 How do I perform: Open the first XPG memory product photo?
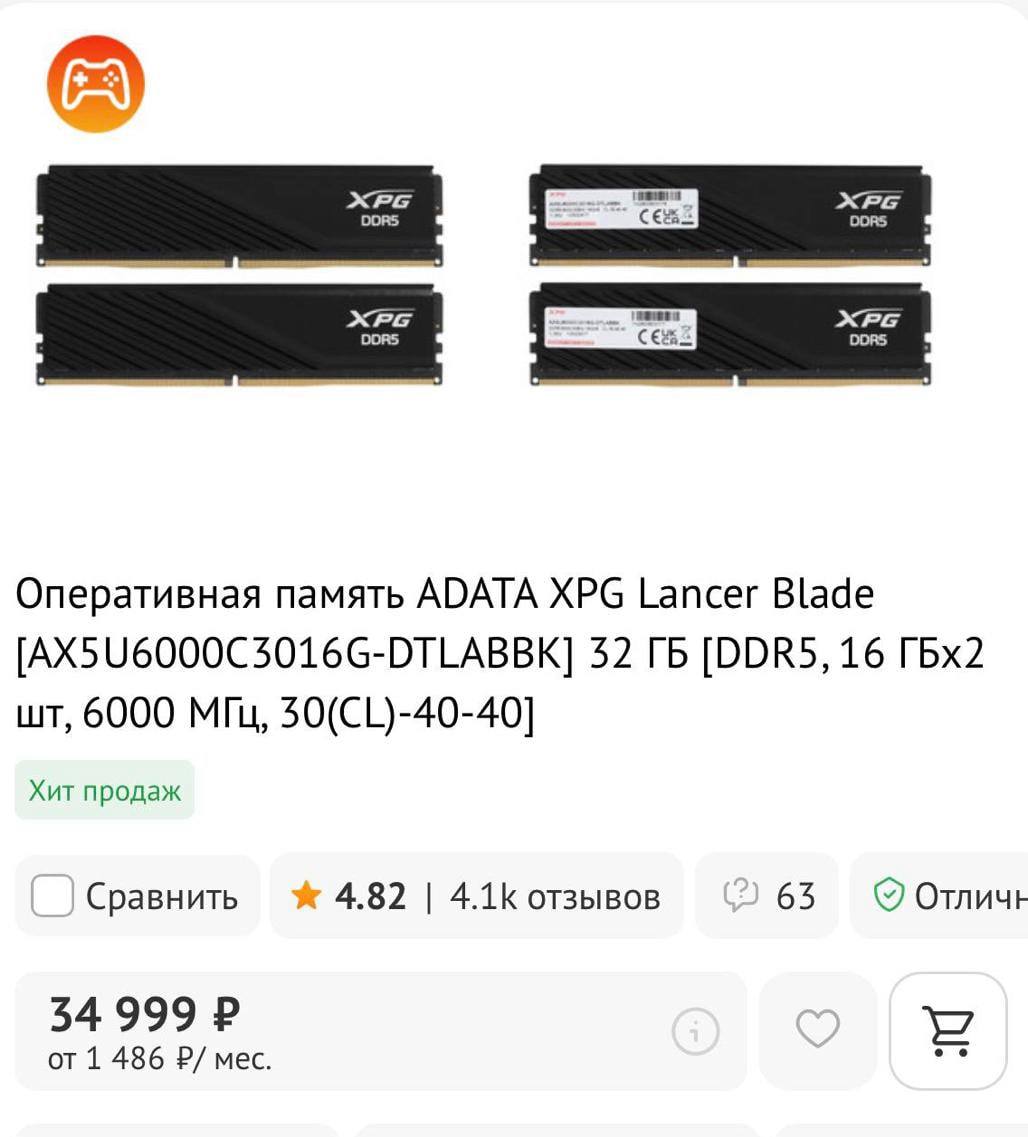[x=238, y=277]
